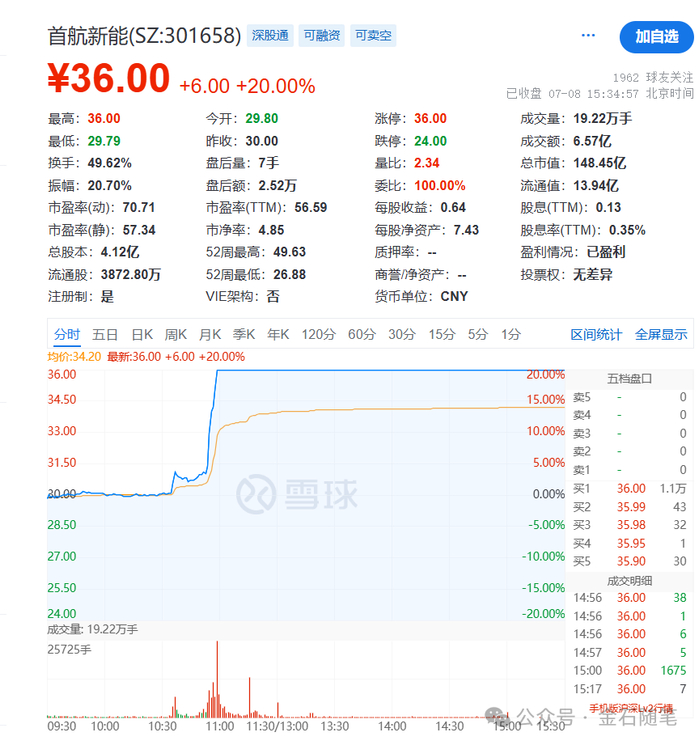Select the 分时 chart tab
700x745 pixels.
67,334
